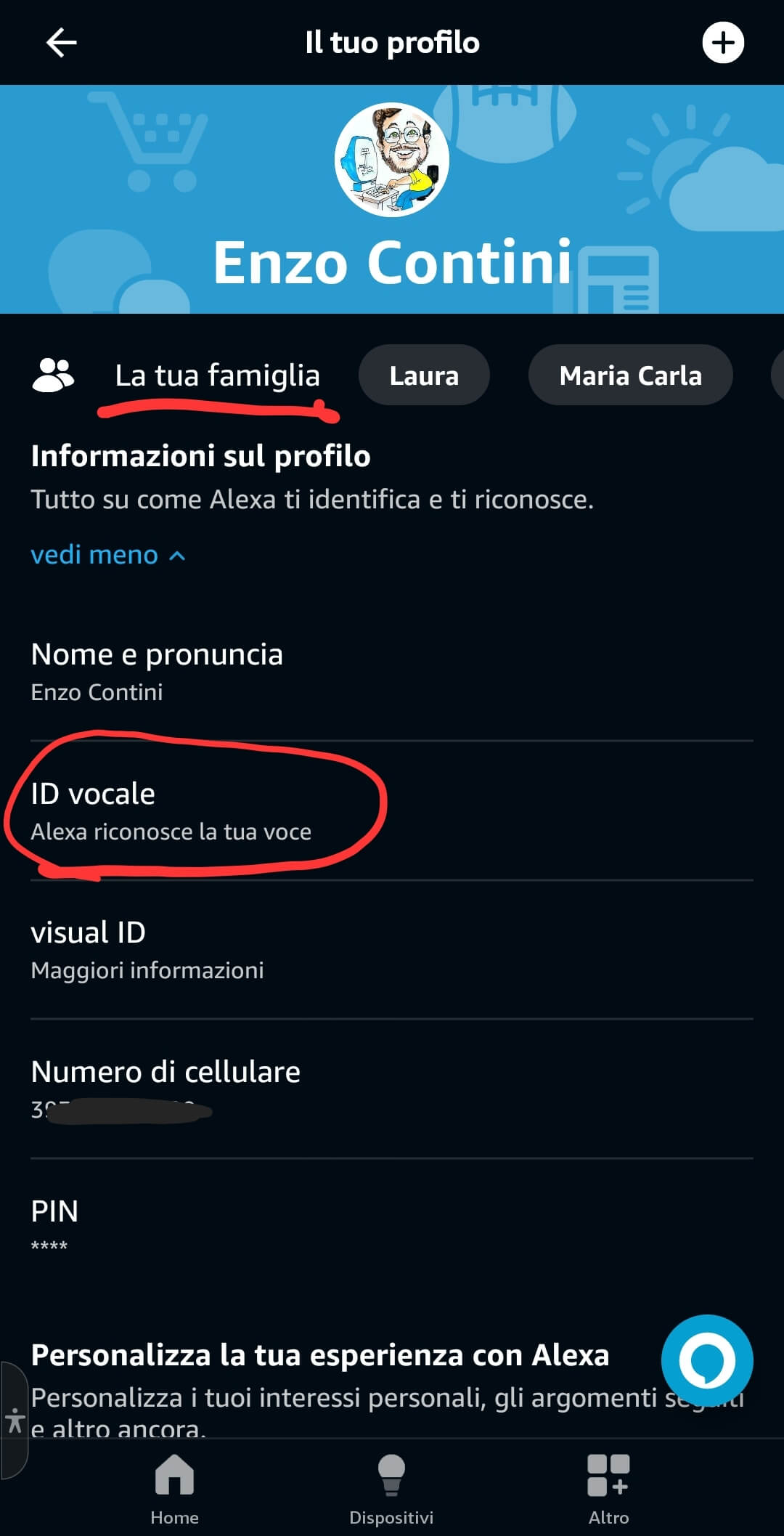Switch to the Home tab
The height and width of the screenshot is (1536, 784).
[174, 1487]
